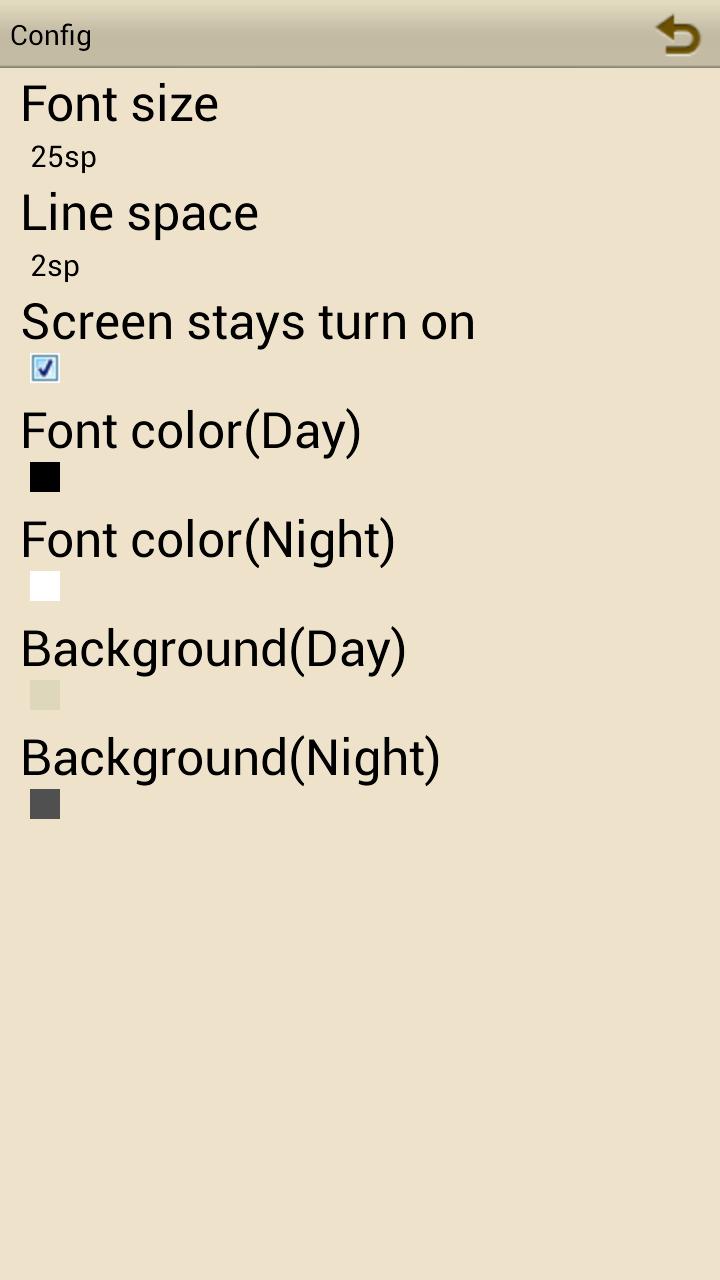
Task: Change the Background(Day) color swatch
Action: click(45, 695)
